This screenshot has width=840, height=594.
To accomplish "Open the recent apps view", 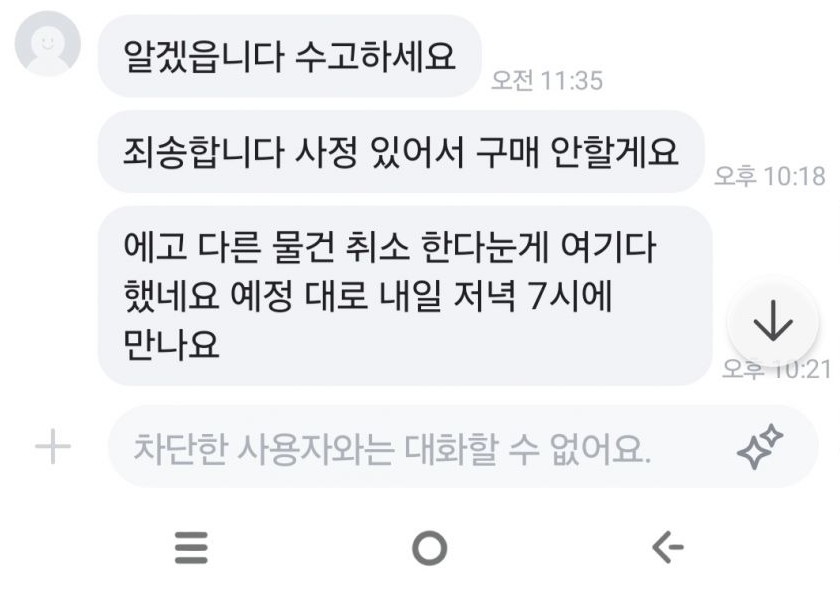I will (191, 547).
